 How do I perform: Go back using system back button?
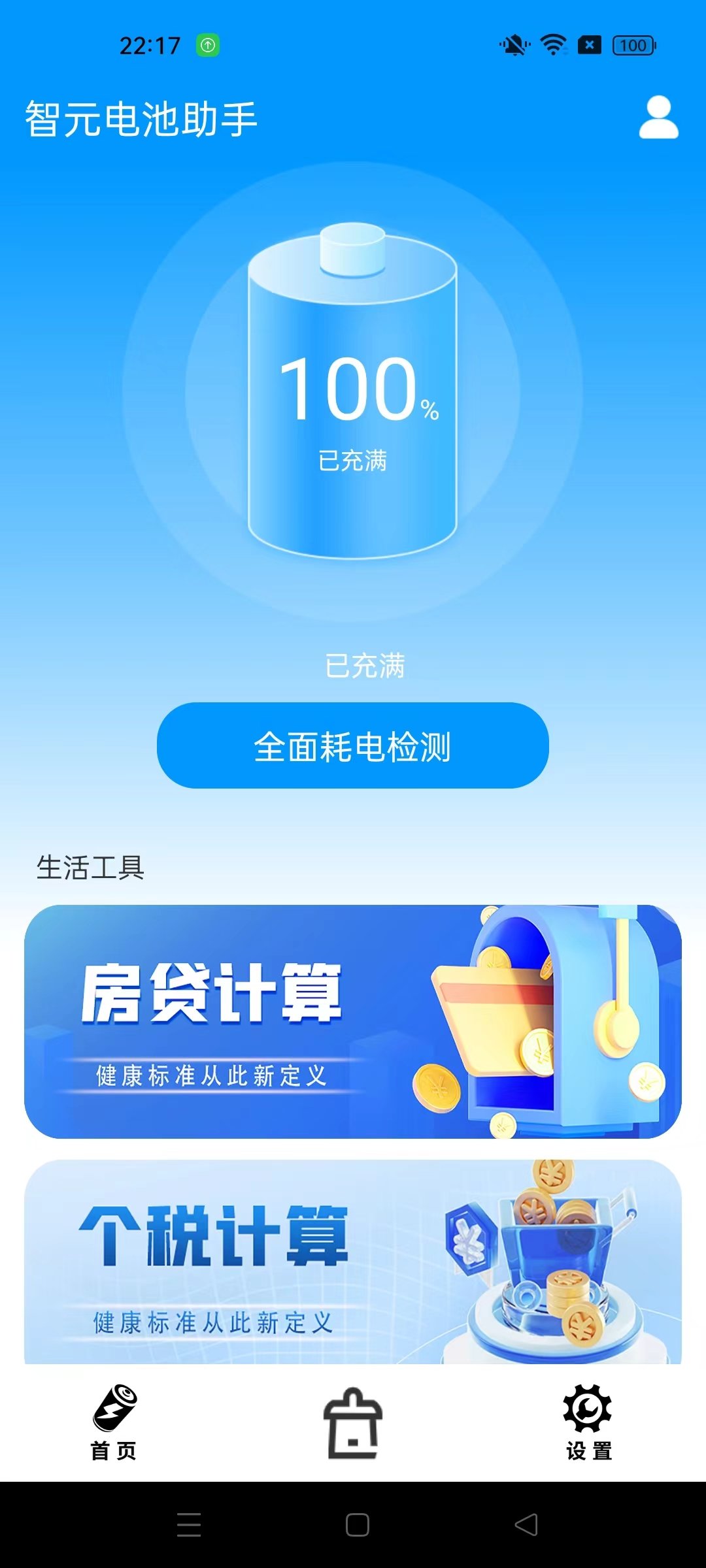(x=526, y=1525)
